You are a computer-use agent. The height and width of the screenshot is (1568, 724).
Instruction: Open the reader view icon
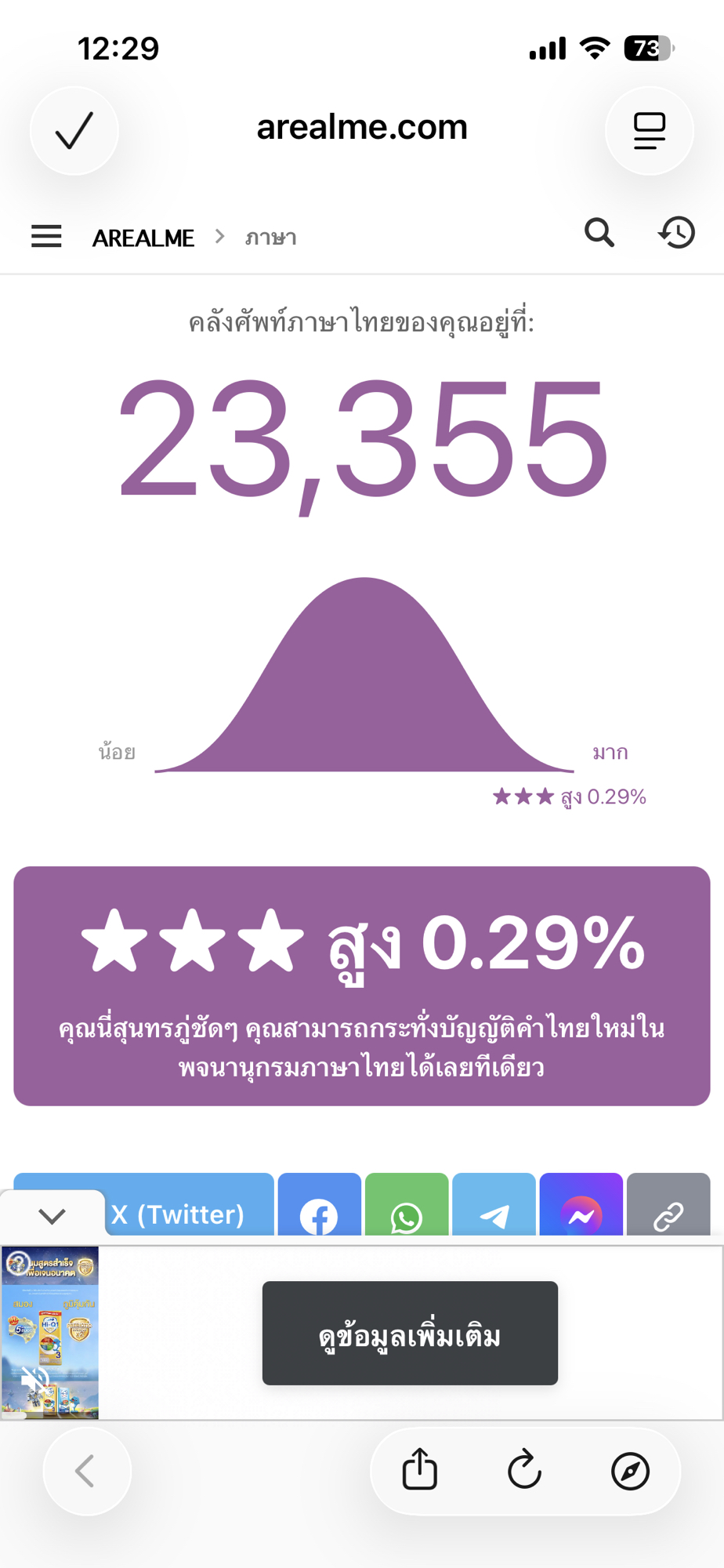[x=649, y=131]
